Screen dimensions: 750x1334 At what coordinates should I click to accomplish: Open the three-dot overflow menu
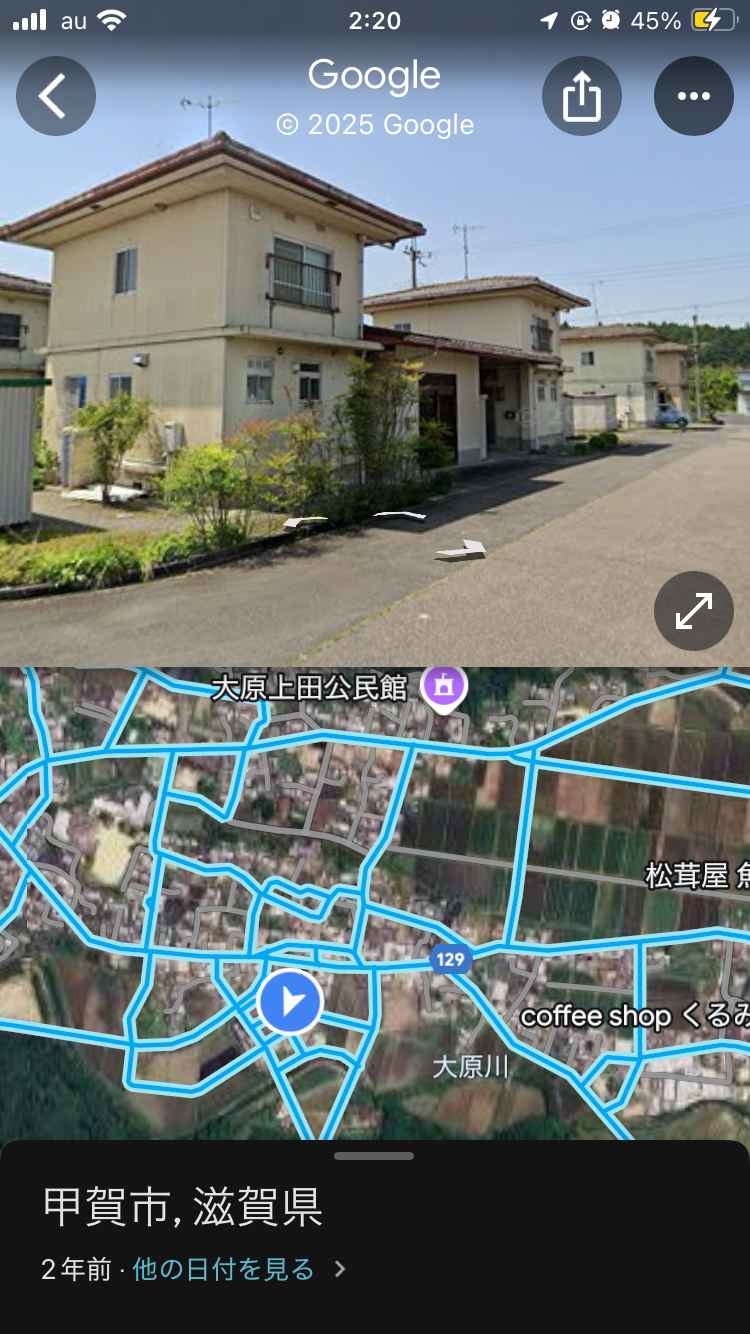(693, 96)
